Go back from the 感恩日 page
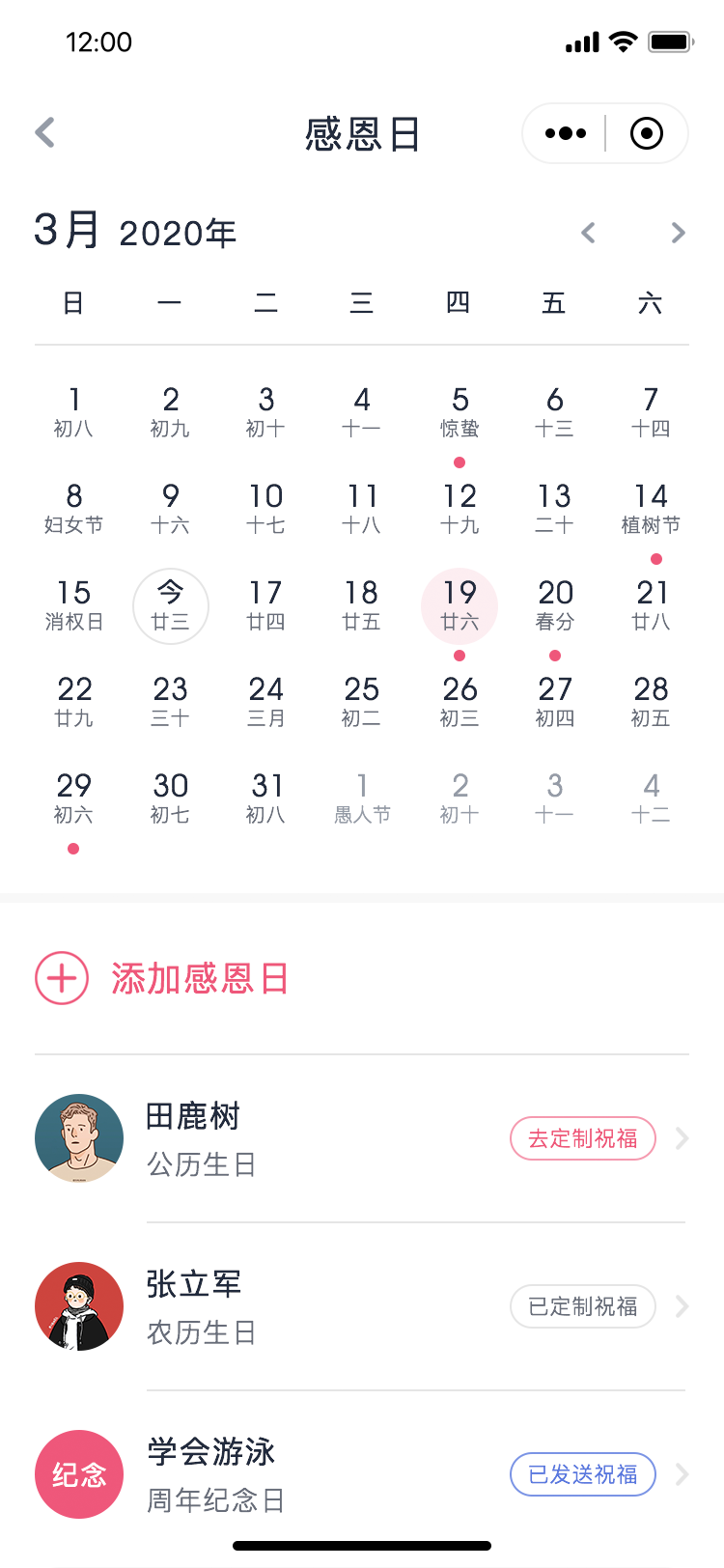This screenshot has height=1568, width=724. tap(45, 133)
